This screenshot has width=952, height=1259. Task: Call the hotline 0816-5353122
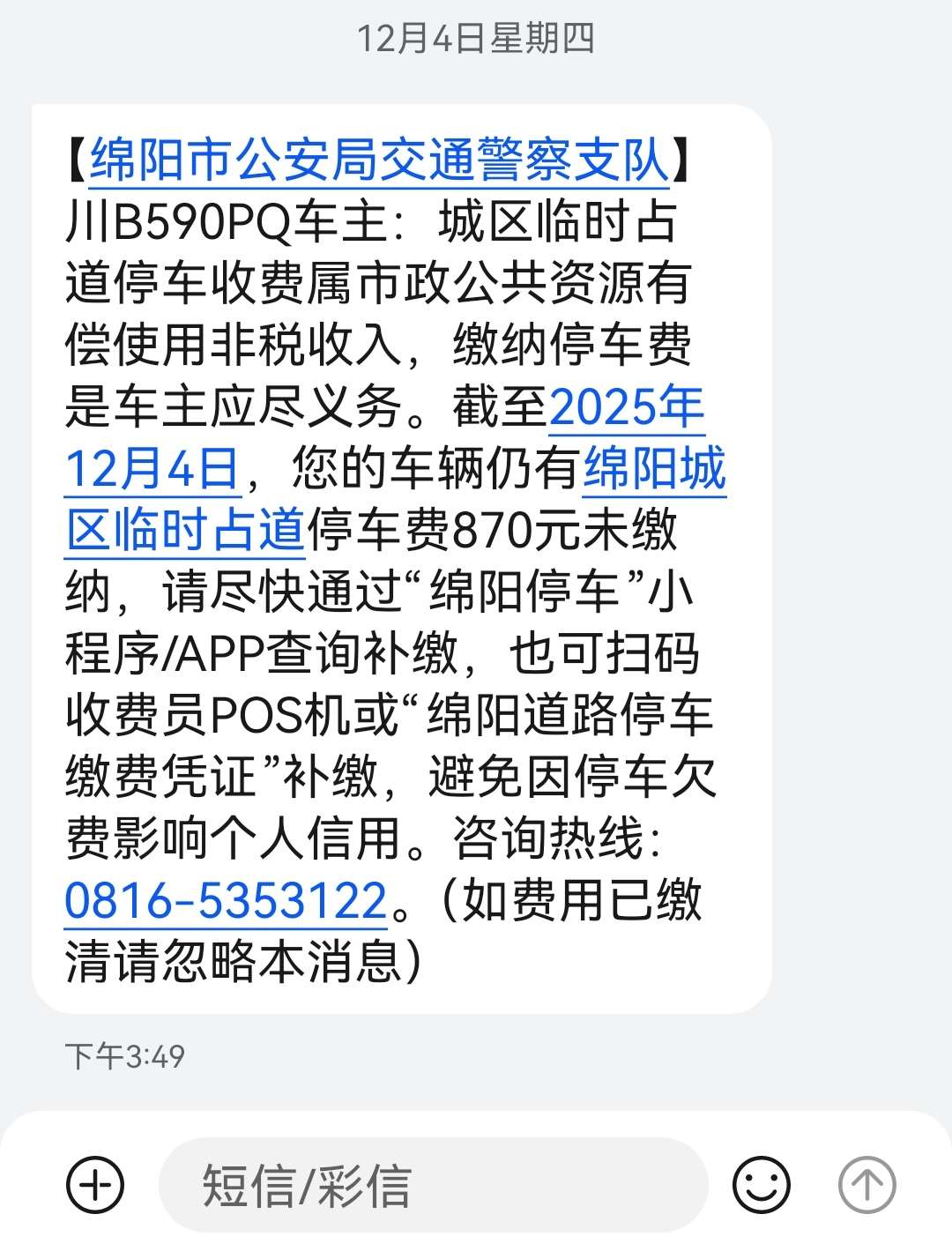click(x=226, y=900)
